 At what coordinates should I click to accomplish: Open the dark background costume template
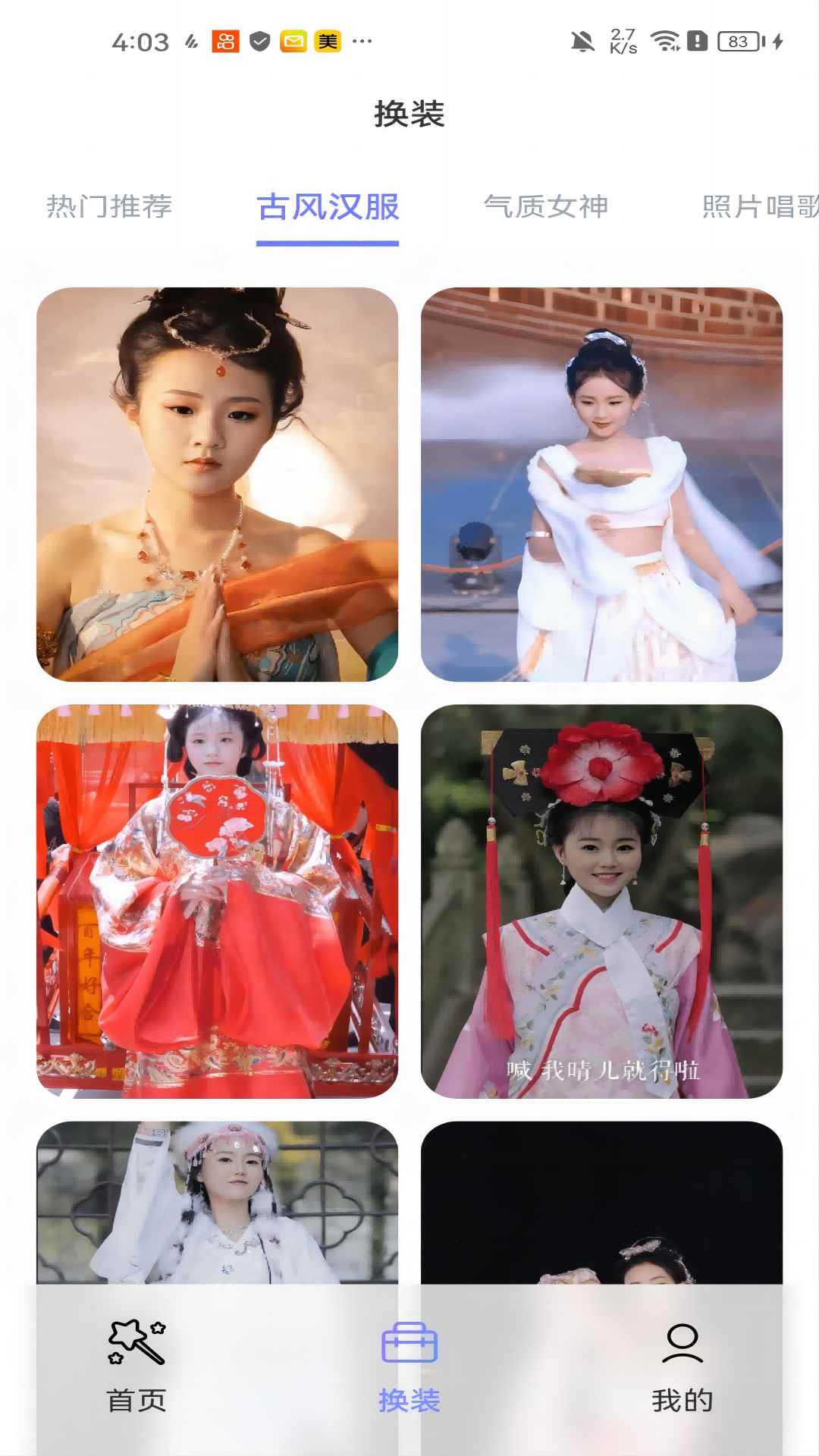tap(601, 1202)
